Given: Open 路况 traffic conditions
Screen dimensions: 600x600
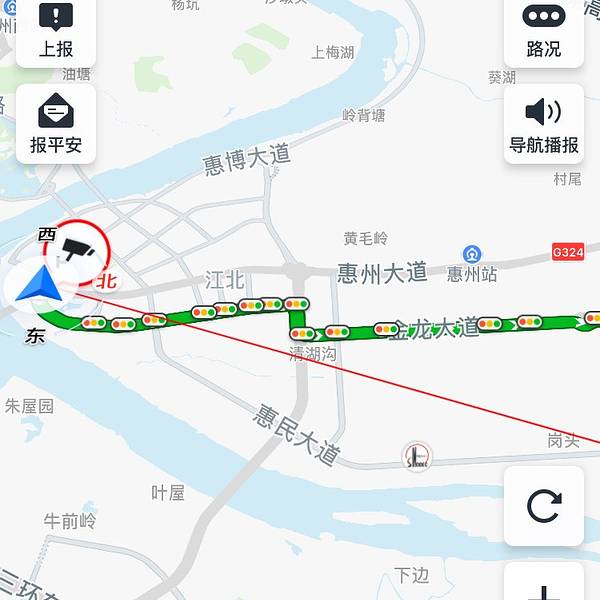Looking at the screenshot, I should (x=543, y=30).
